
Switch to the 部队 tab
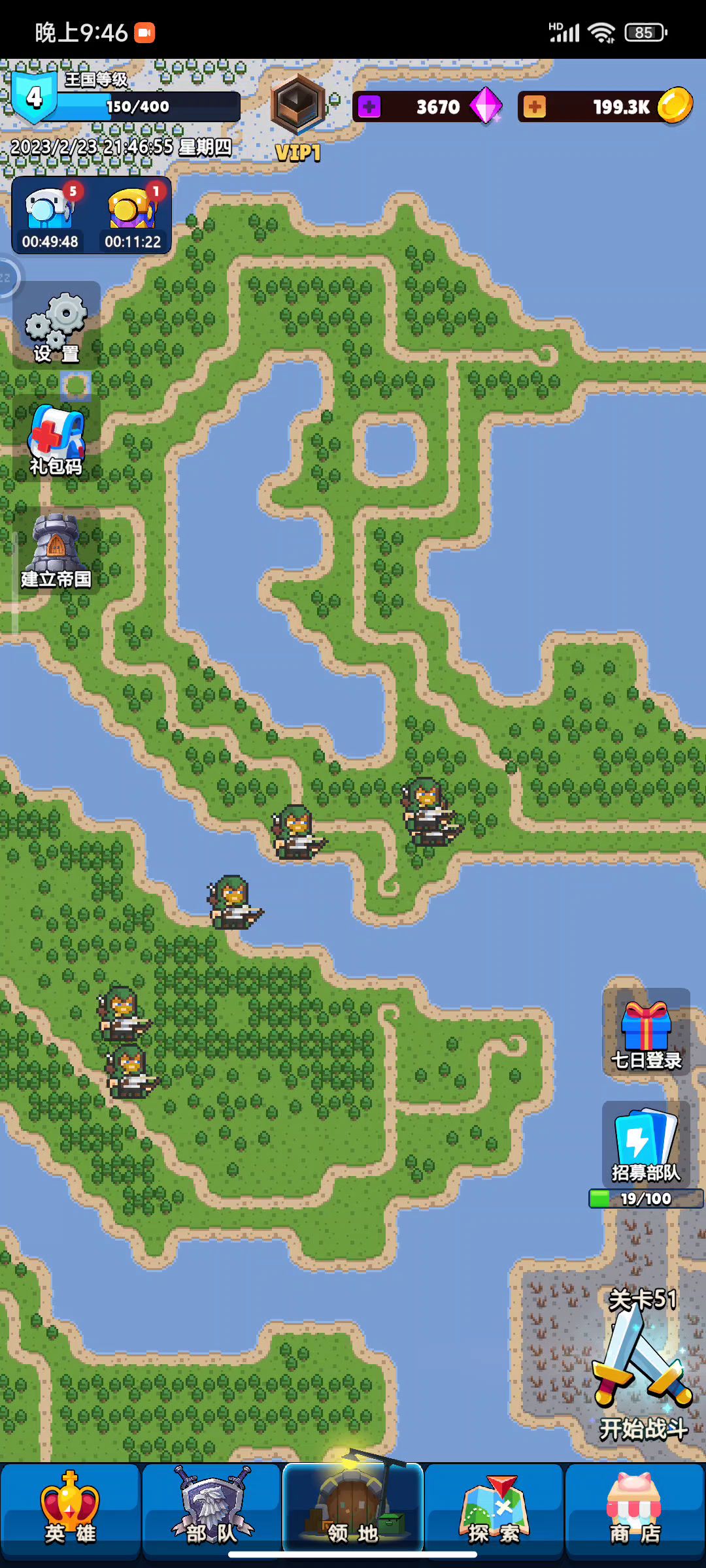(211, 1510)
